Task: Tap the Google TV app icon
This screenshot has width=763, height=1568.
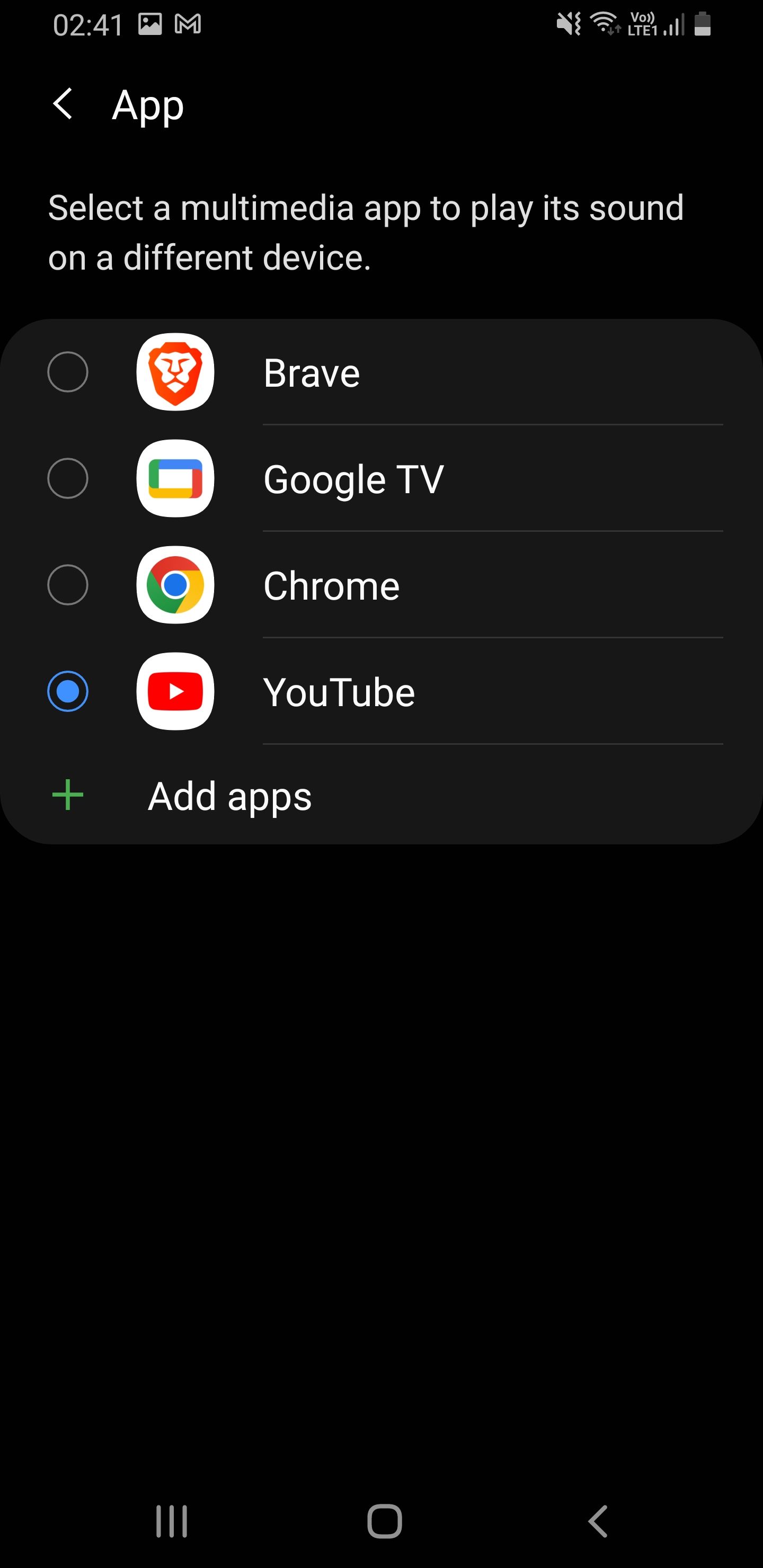Action: 175,478
